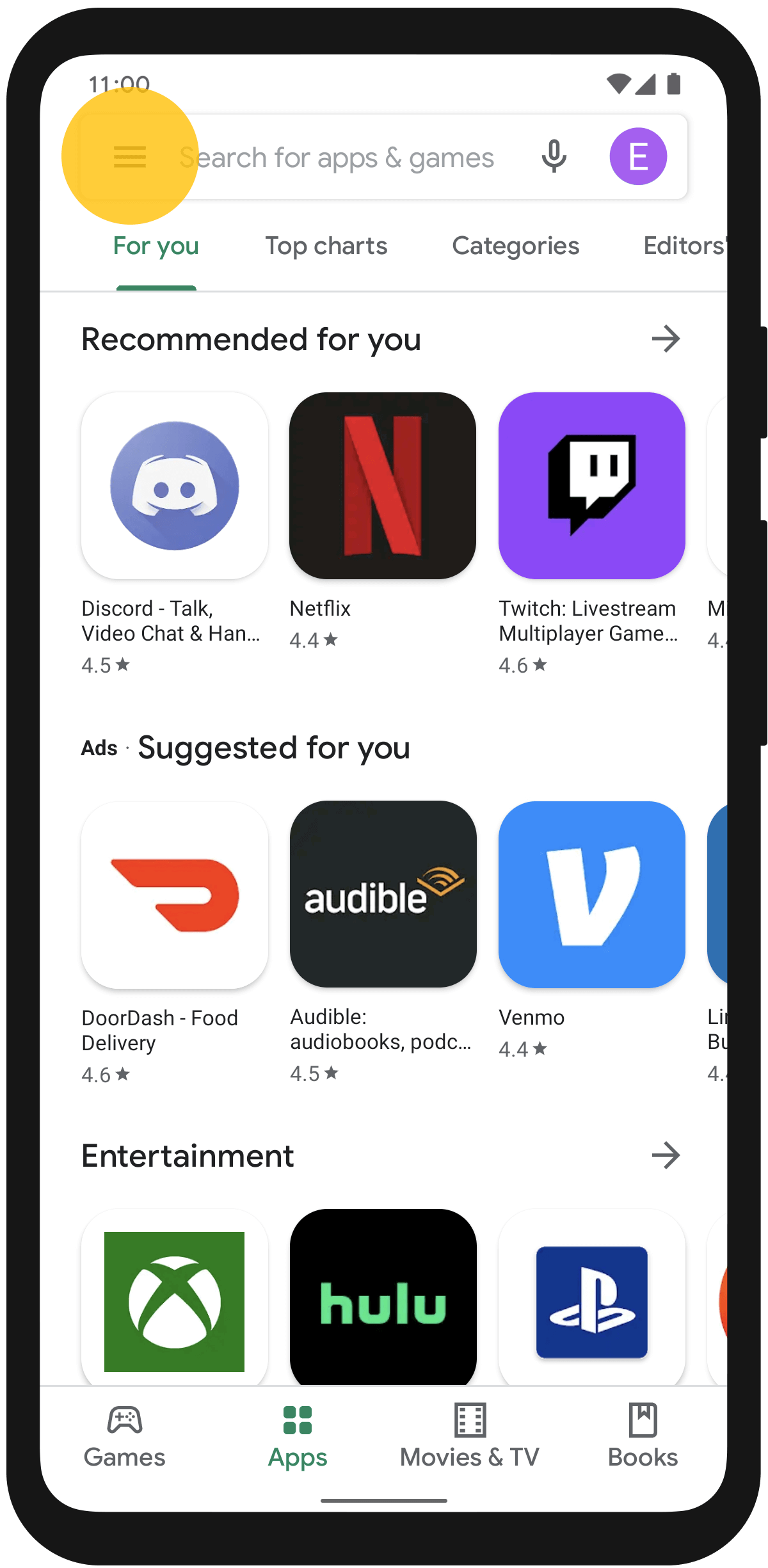The width and height of the screenshot is (768, 1568).
Task: Open the Hulu app tile
Action: tap(383, 1299)
